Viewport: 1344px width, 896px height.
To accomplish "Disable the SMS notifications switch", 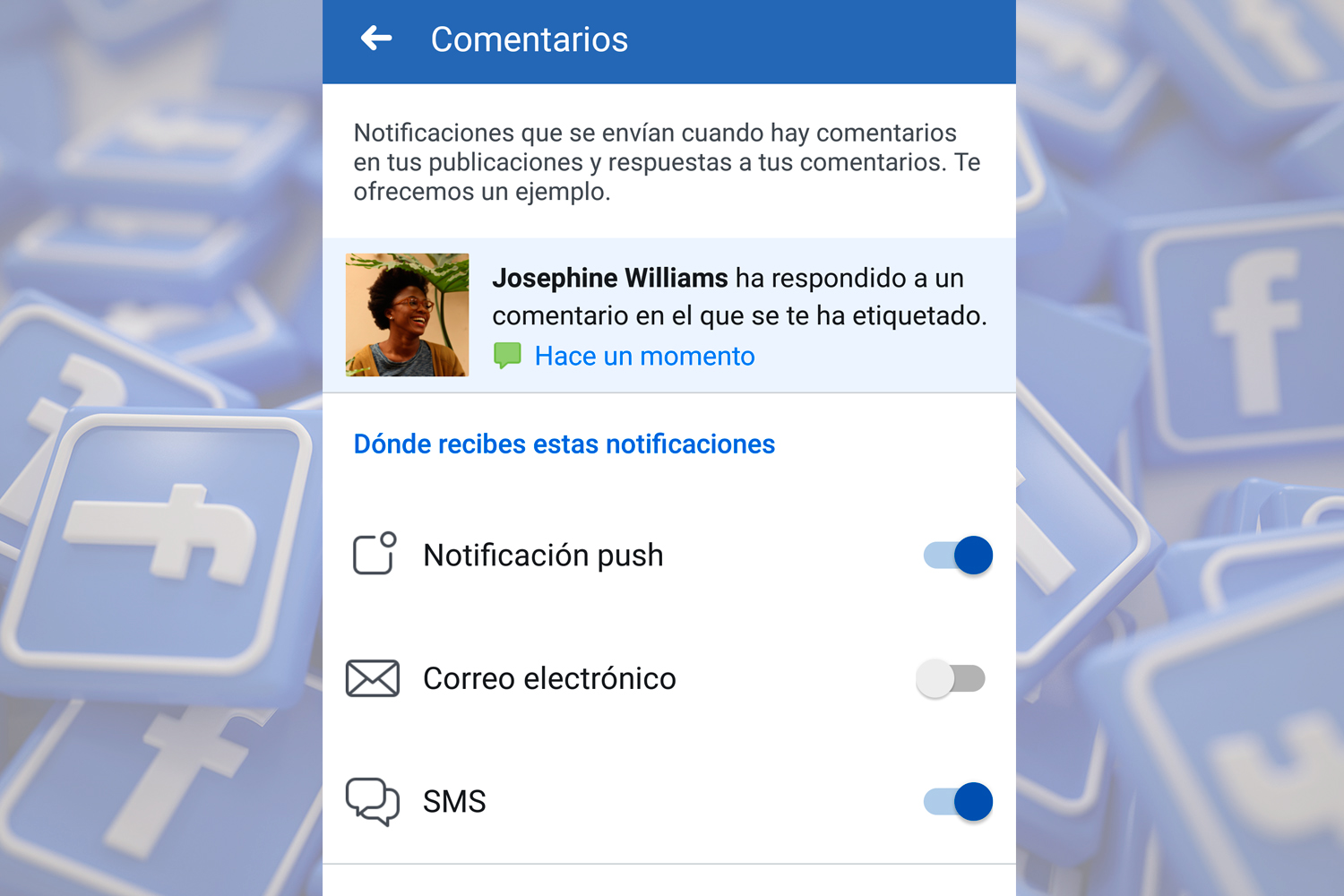I will click(x=958, y=801).
